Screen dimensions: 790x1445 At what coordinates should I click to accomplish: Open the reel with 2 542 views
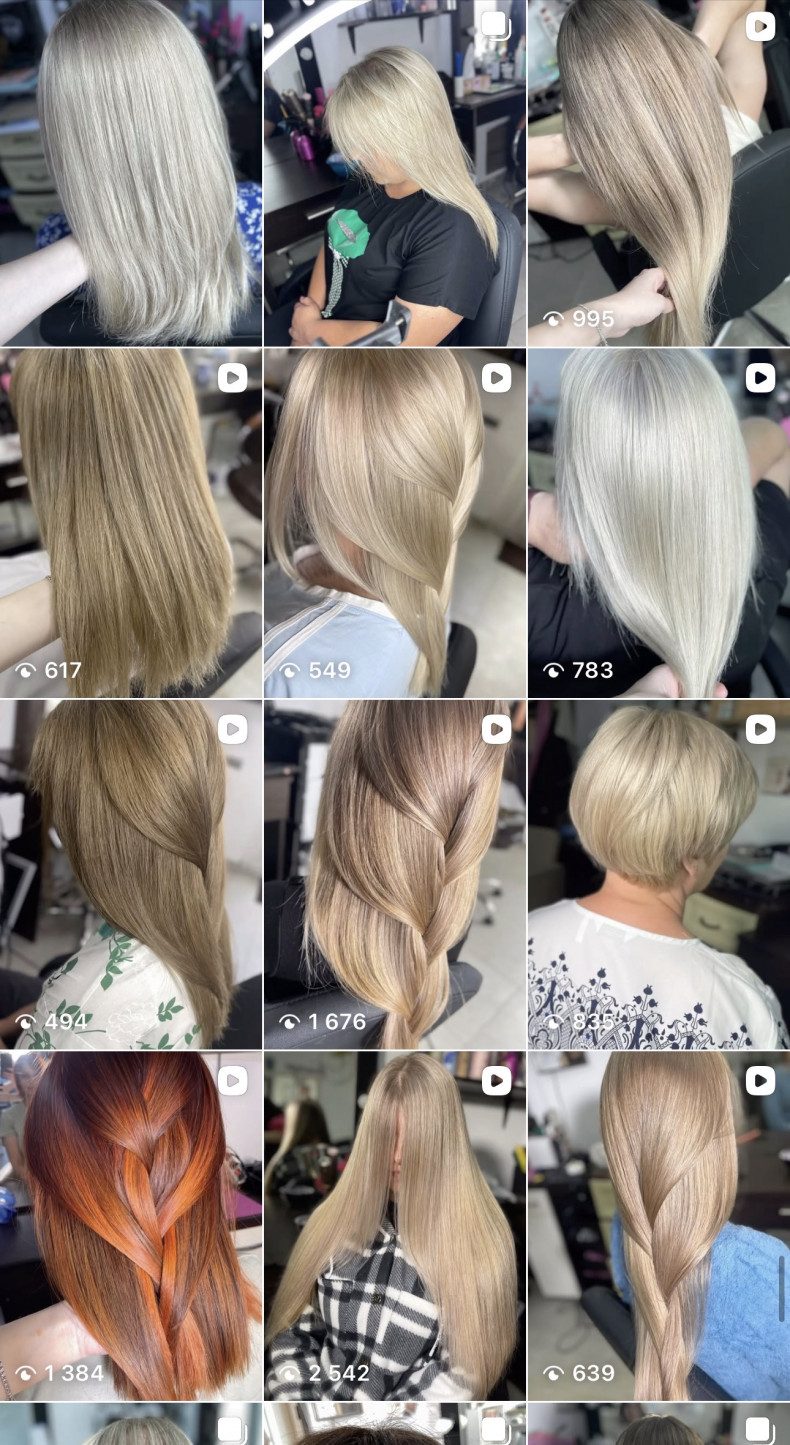[394, 1225]
